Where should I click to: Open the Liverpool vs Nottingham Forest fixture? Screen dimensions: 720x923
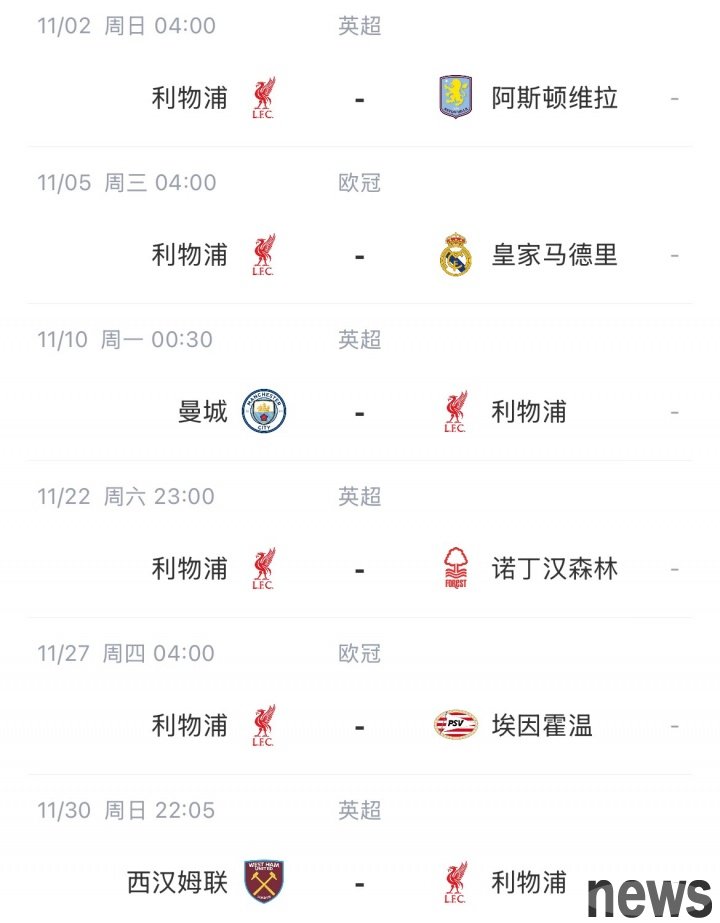coord(360,569)
